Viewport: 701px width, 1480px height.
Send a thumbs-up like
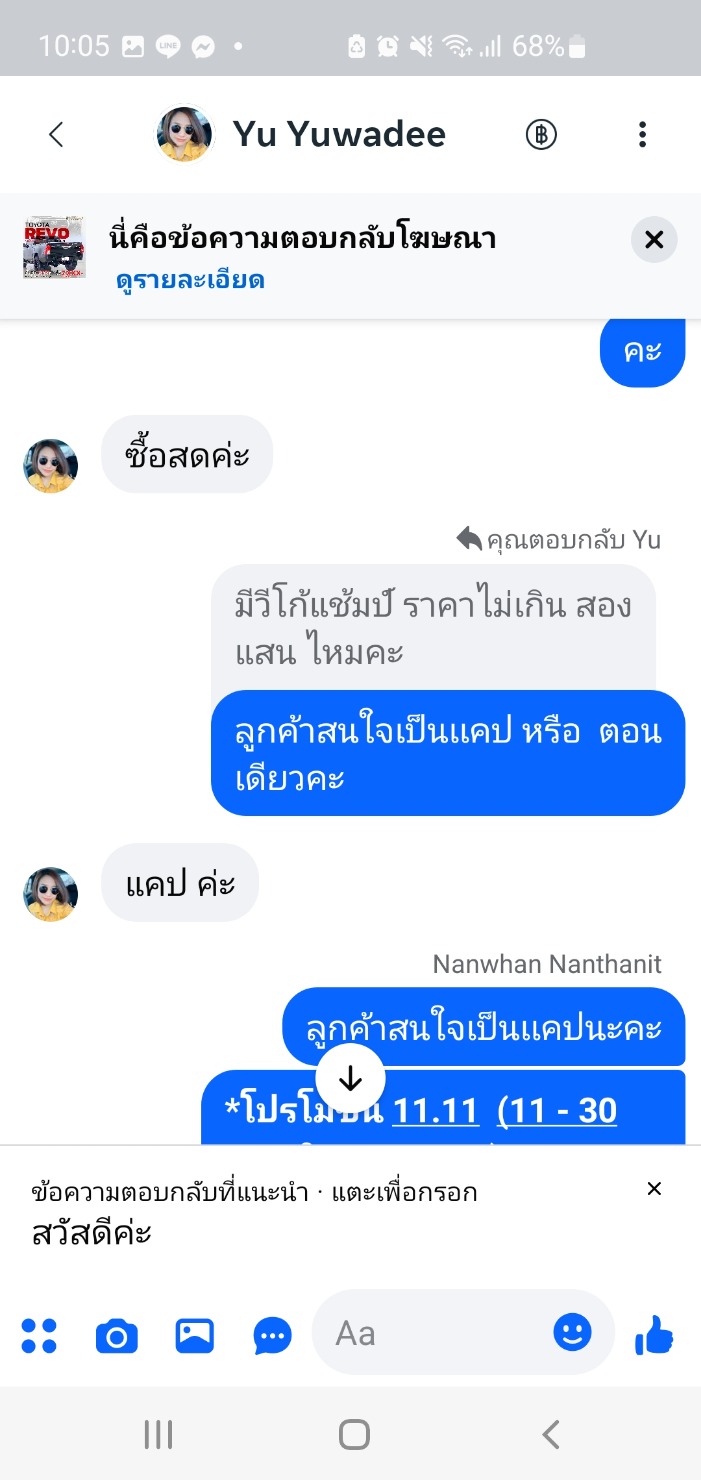pyautogui.click(x=654, y=1334)
